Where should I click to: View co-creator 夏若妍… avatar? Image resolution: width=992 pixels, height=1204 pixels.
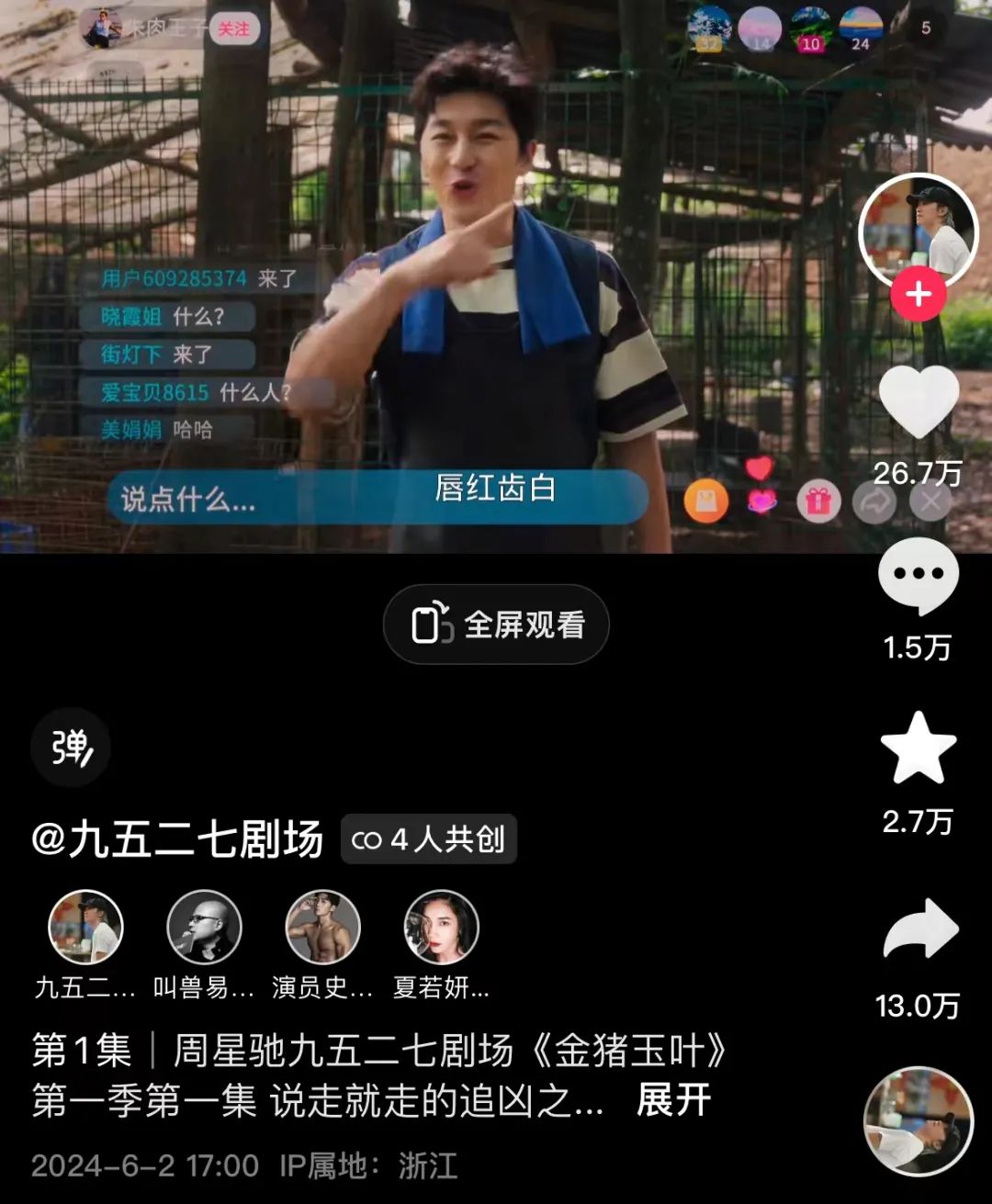[441, 928]
